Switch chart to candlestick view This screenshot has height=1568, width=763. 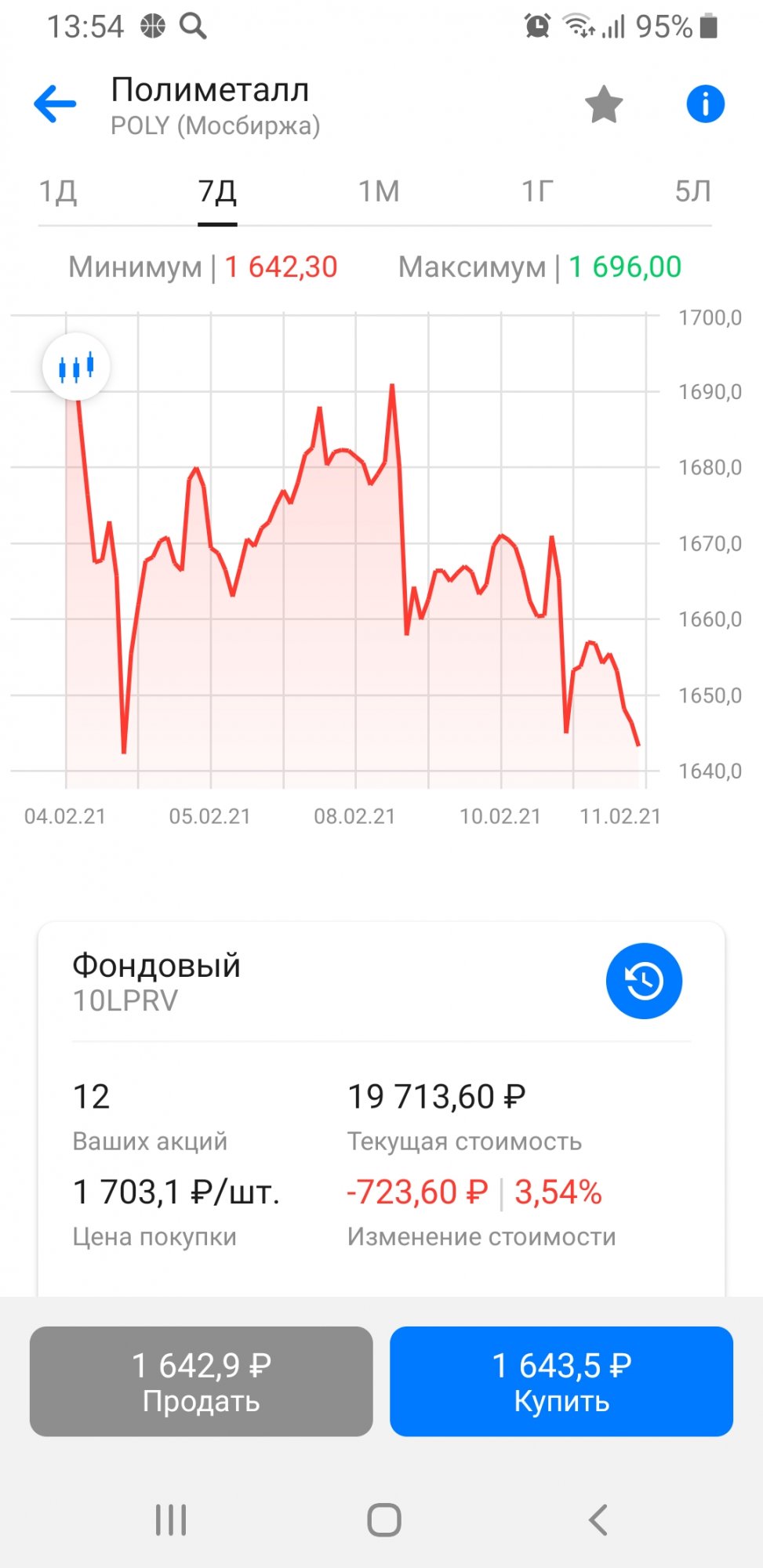click(x=76, y=367)
